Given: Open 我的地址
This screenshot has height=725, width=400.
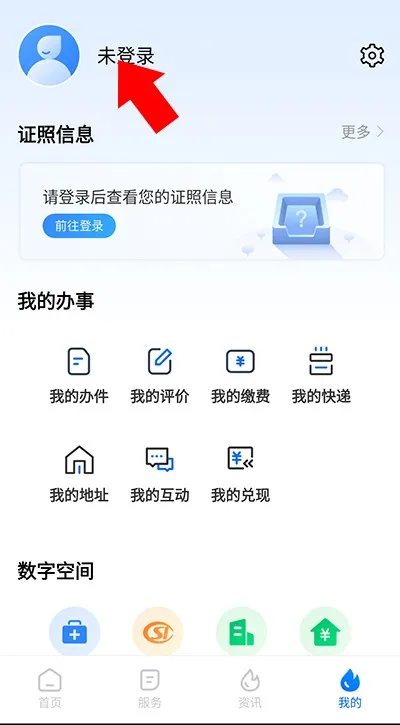Looking at the screenshot, I should 79,474.
